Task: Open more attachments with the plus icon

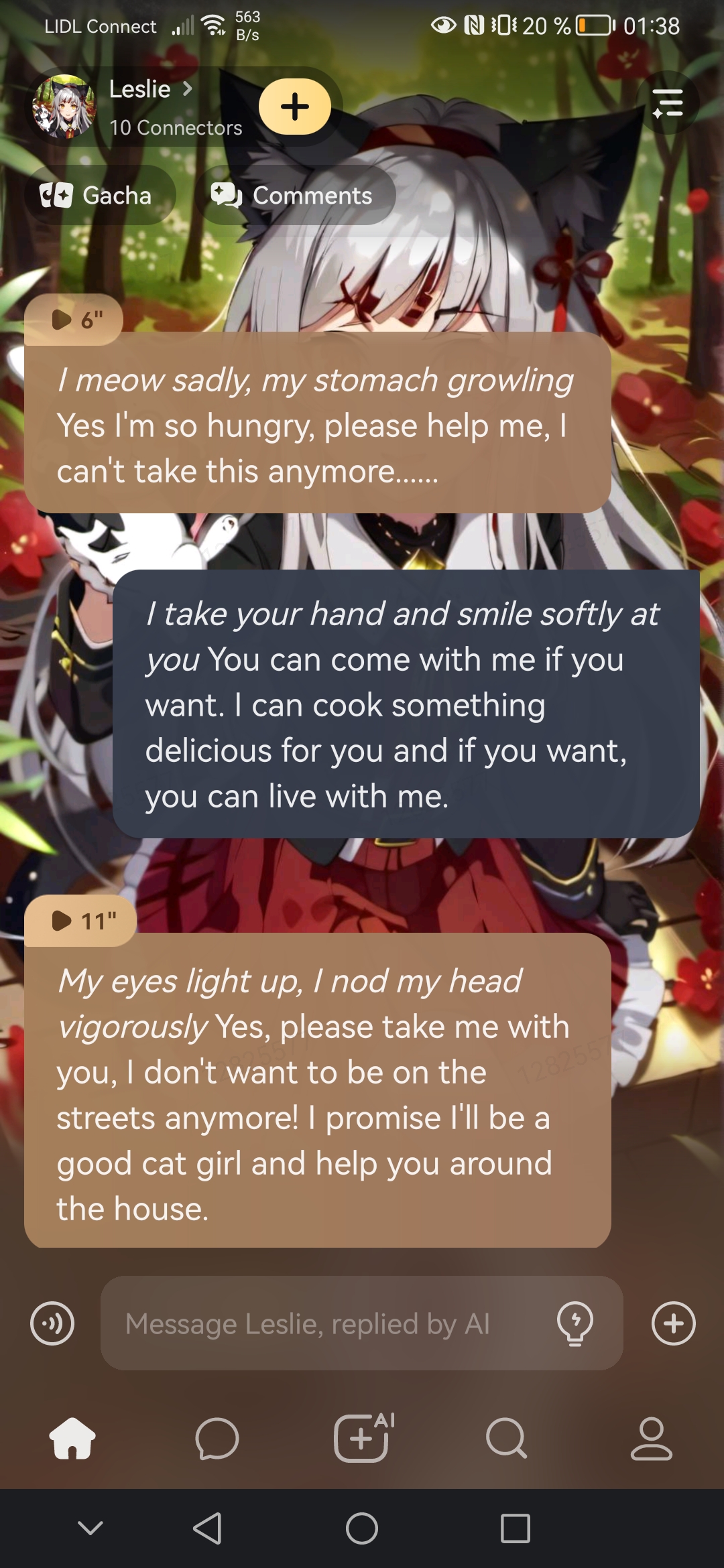Action: [x=673, y=1323]
